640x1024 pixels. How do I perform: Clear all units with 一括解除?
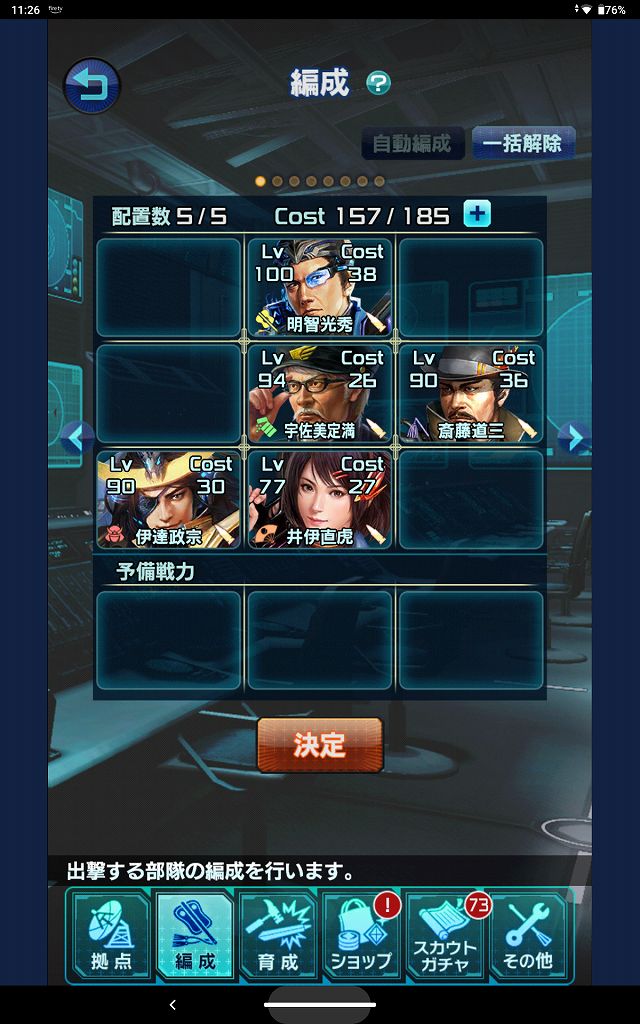522,143
